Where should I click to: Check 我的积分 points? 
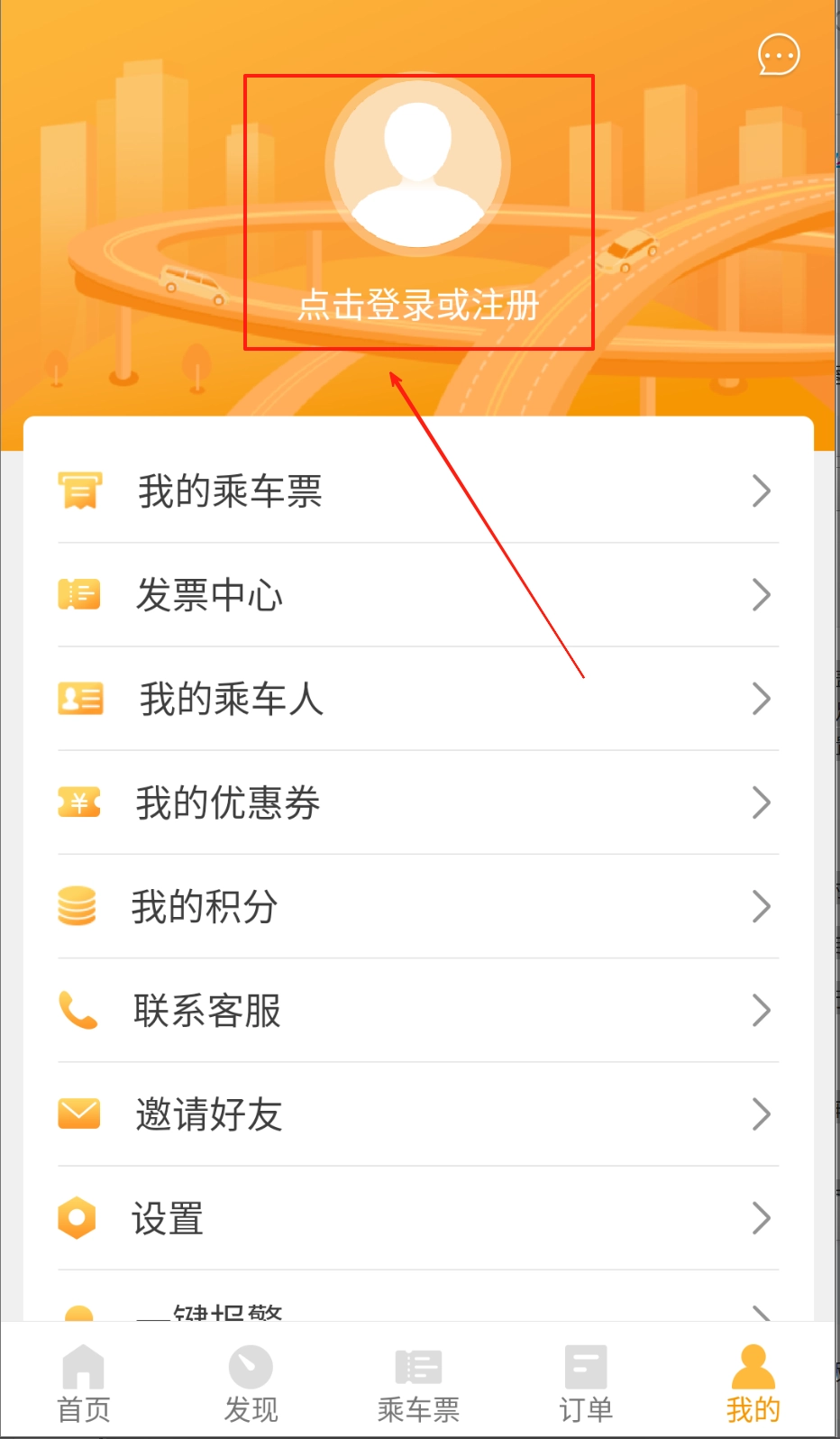click(x=416, y=906)
